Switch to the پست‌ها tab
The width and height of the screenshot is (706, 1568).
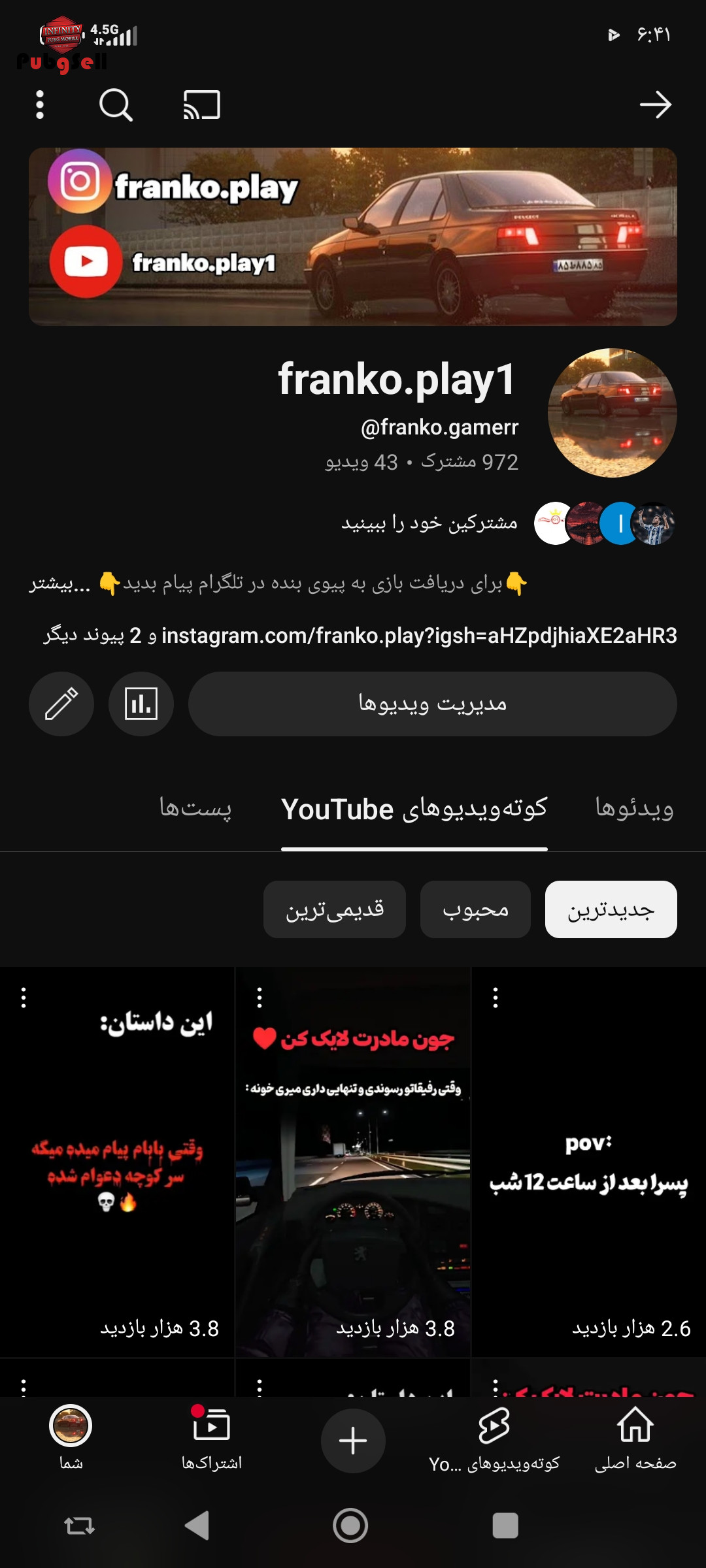195,809
